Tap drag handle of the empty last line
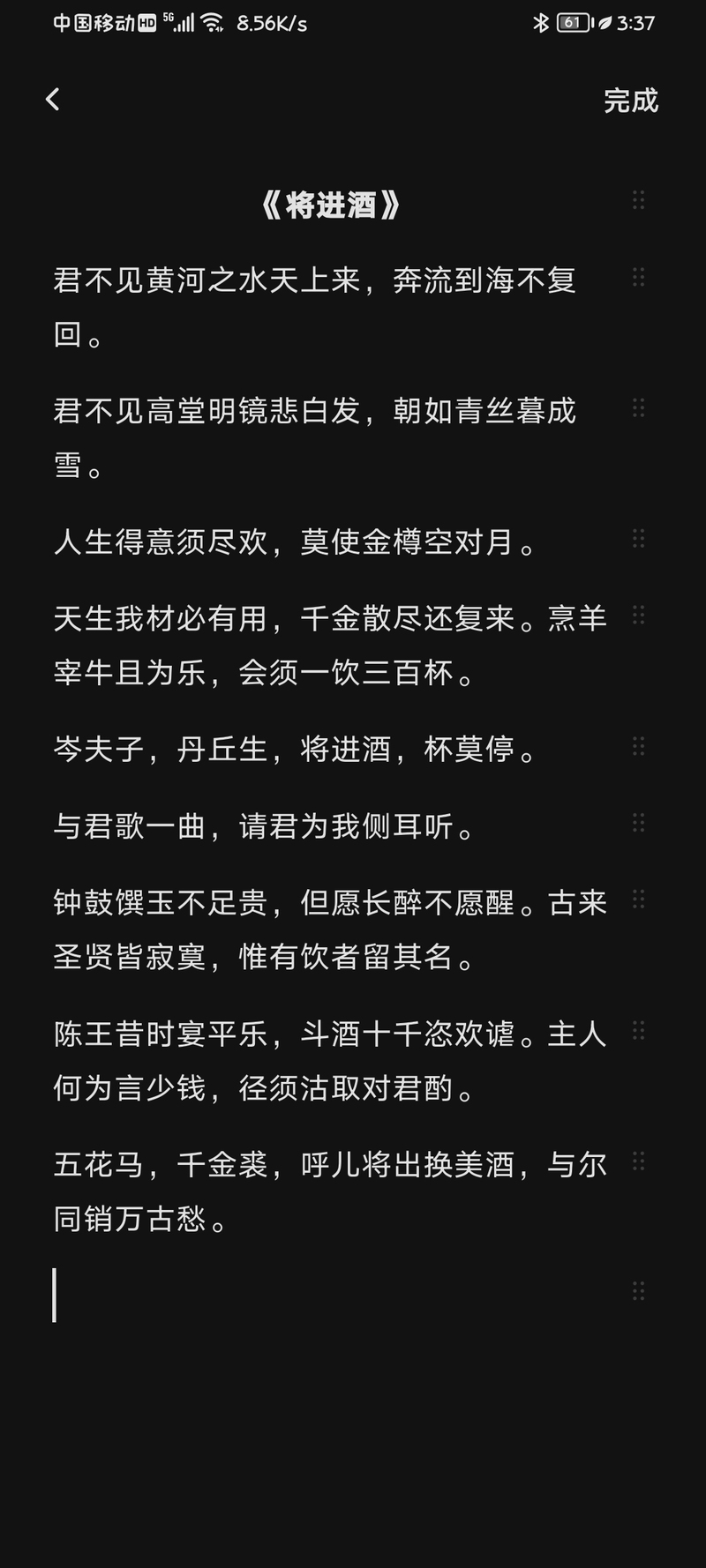The image size is (706, 1568). pos(639,1291)
